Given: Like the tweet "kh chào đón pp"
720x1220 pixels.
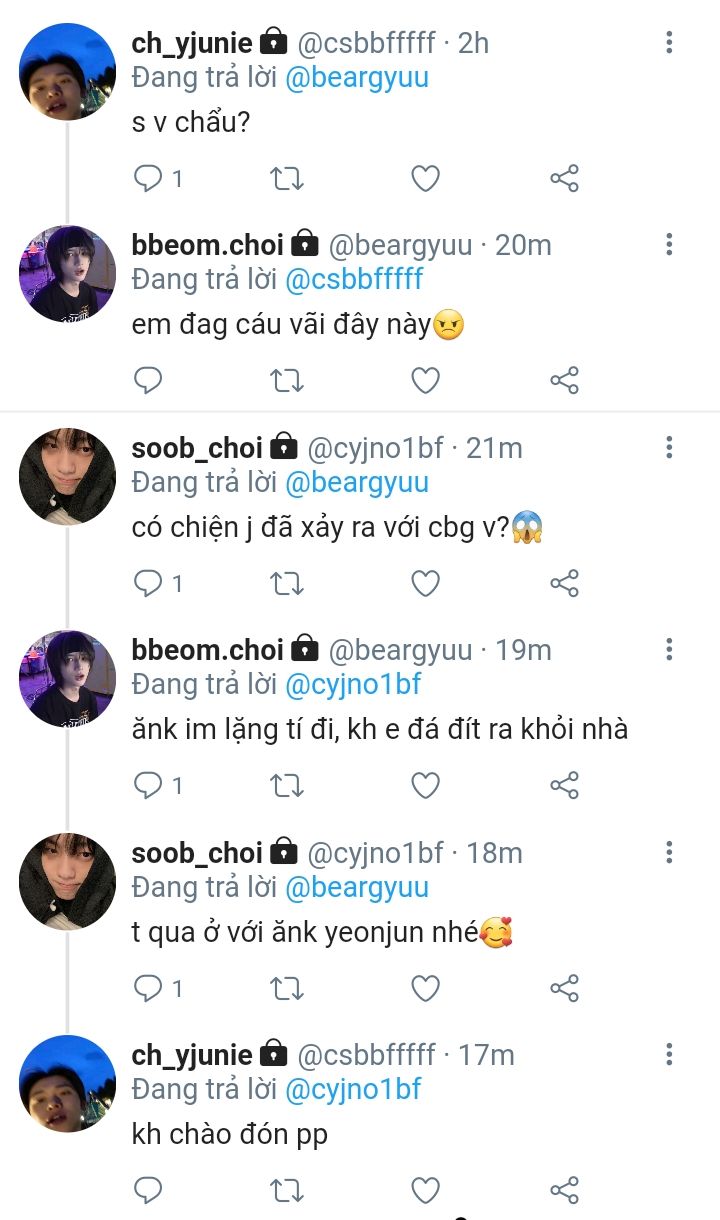Looking at the screenshot, I should click(x=426, y=1190).
